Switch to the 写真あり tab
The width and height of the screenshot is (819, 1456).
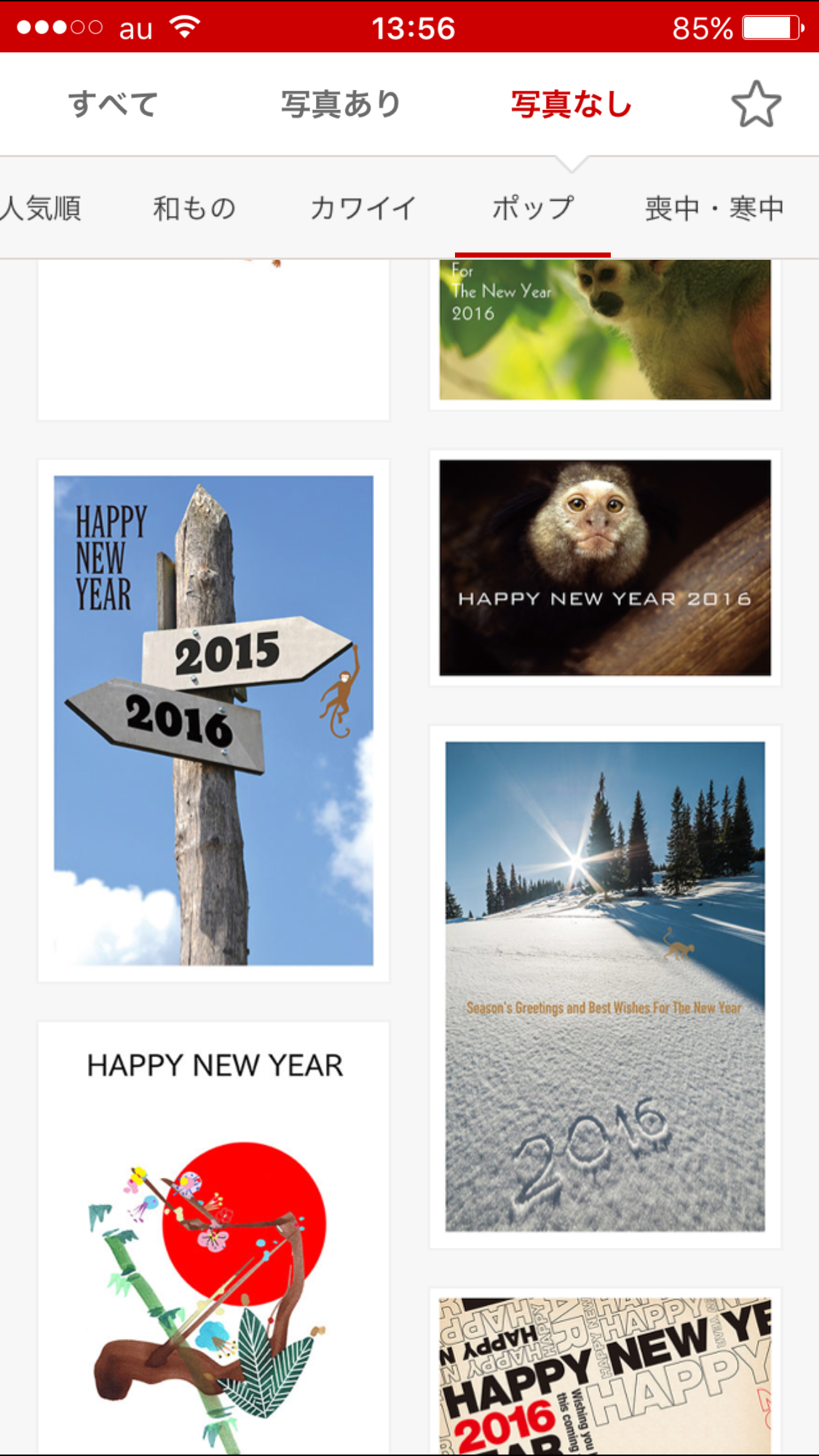click(341, 104)
